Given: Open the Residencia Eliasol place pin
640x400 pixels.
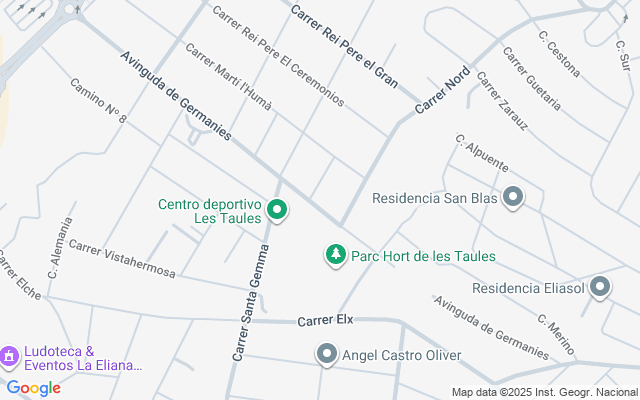Looking at the screenshot, I should (600, 288).
